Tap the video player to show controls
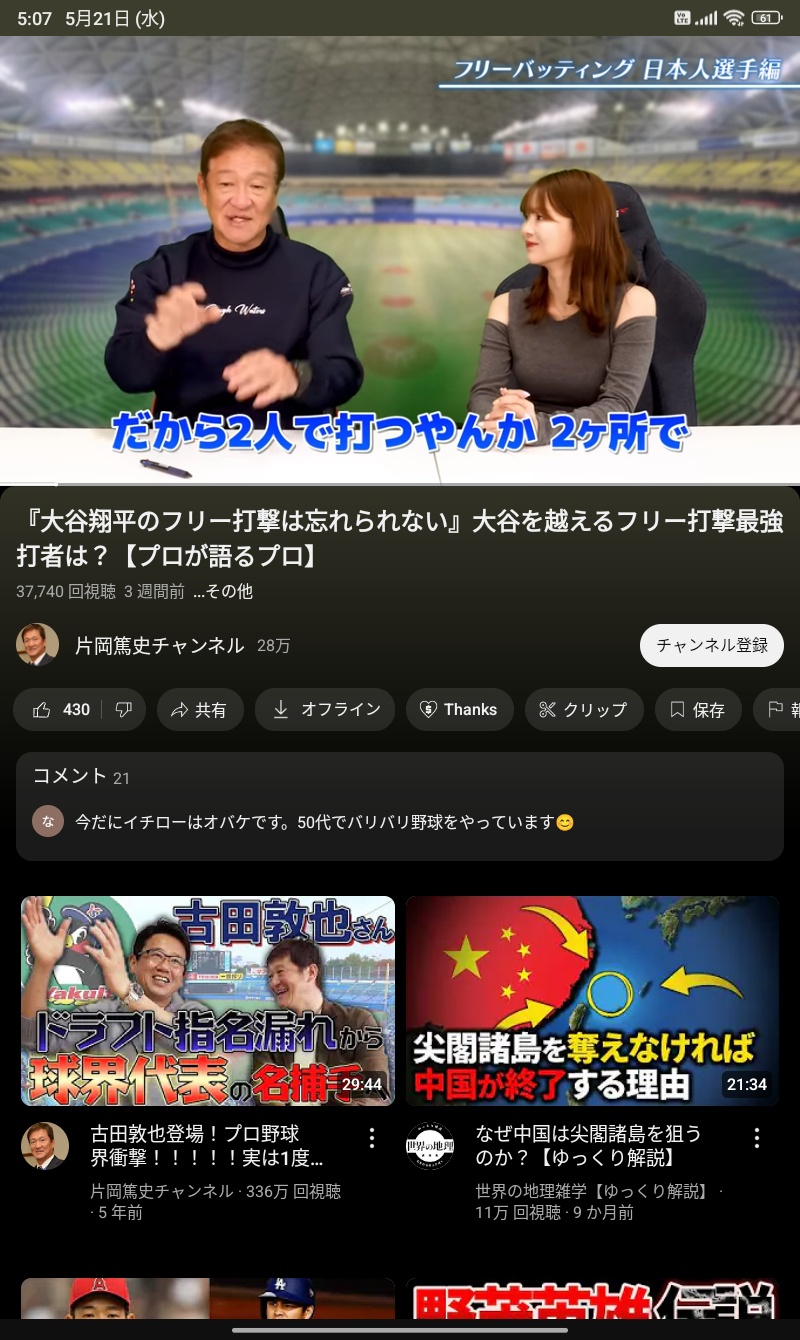The image size is (800, 1340). point(400,260)
